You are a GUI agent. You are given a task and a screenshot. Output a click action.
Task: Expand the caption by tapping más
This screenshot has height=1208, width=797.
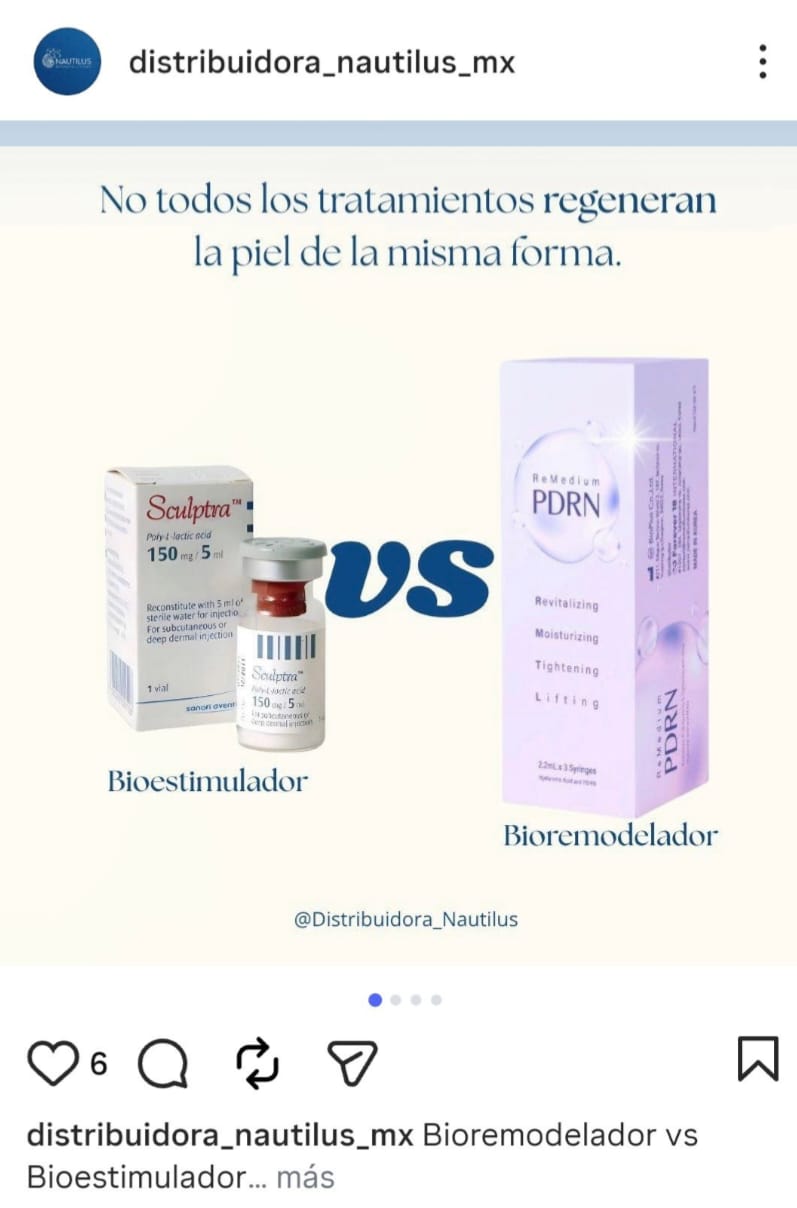point(305,1177)
